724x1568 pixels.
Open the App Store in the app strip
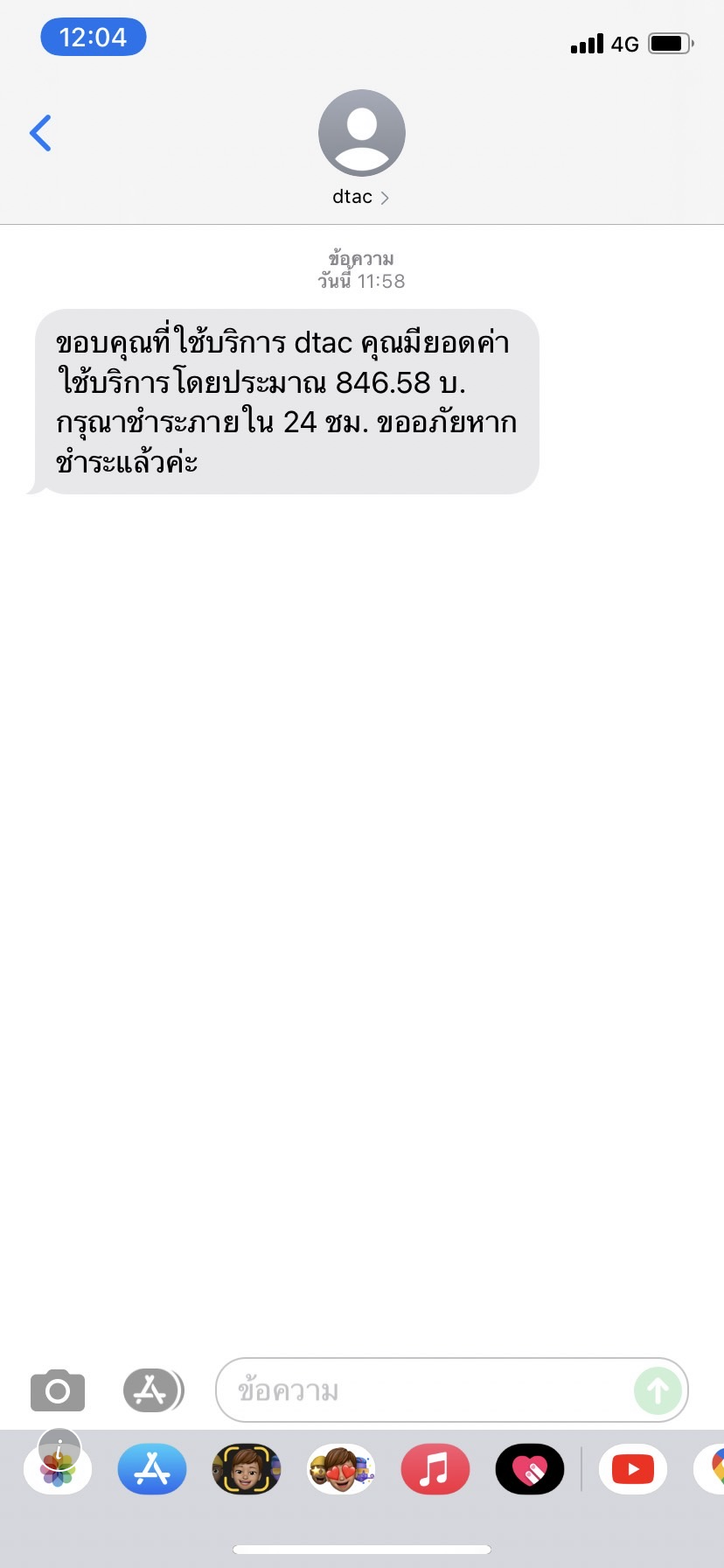tap(152, 1469)
